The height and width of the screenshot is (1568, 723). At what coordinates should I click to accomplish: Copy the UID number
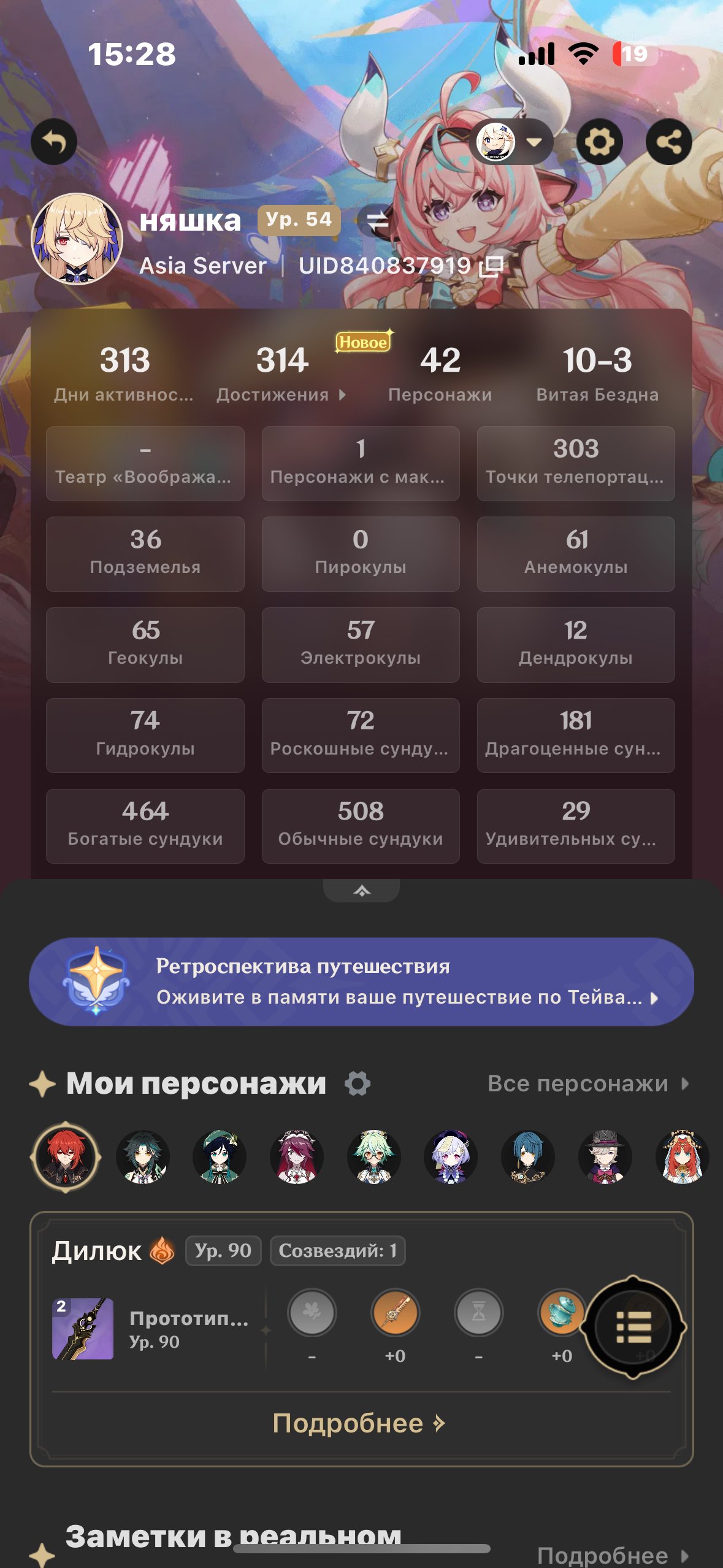point(492,266)
